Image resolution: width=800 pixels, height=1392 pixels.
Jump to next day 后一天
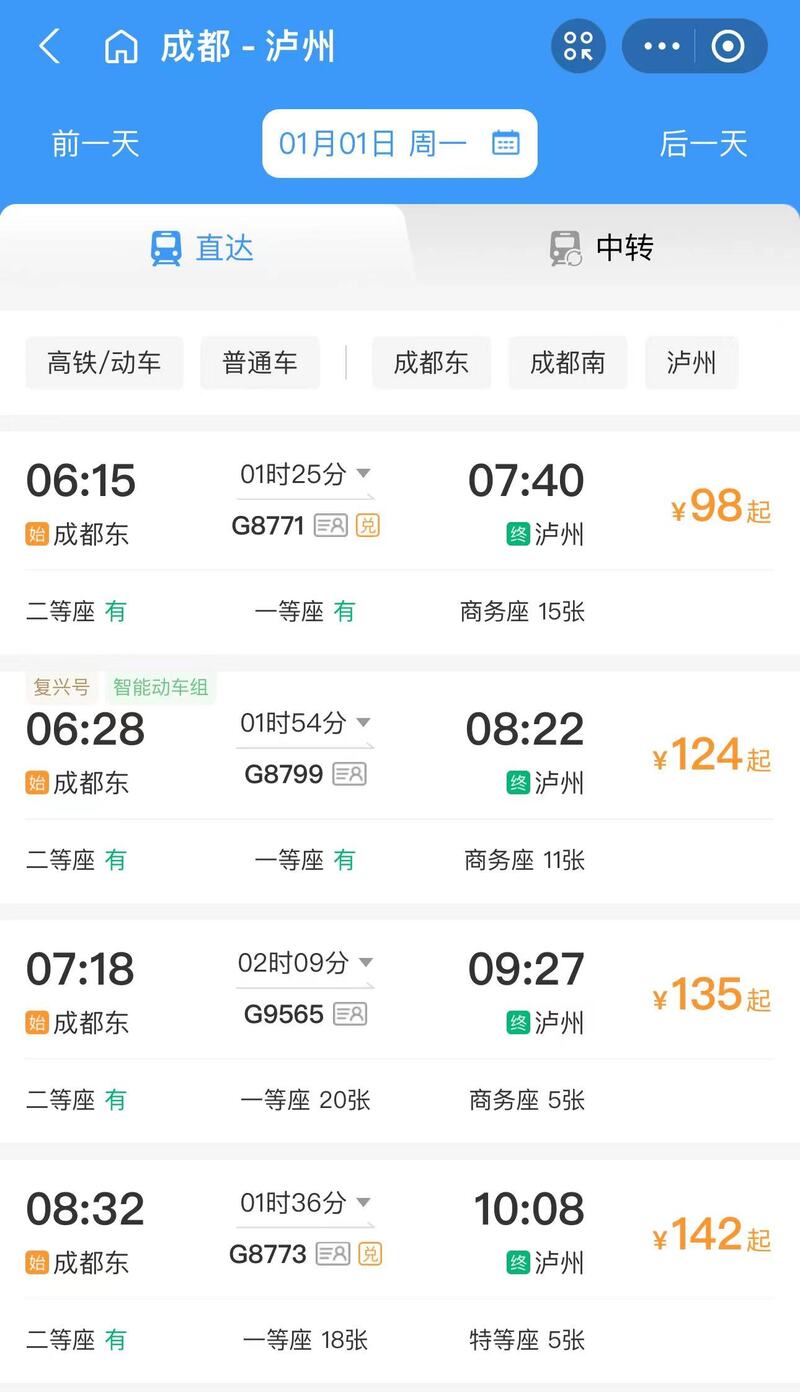click(x=703, y=144)
